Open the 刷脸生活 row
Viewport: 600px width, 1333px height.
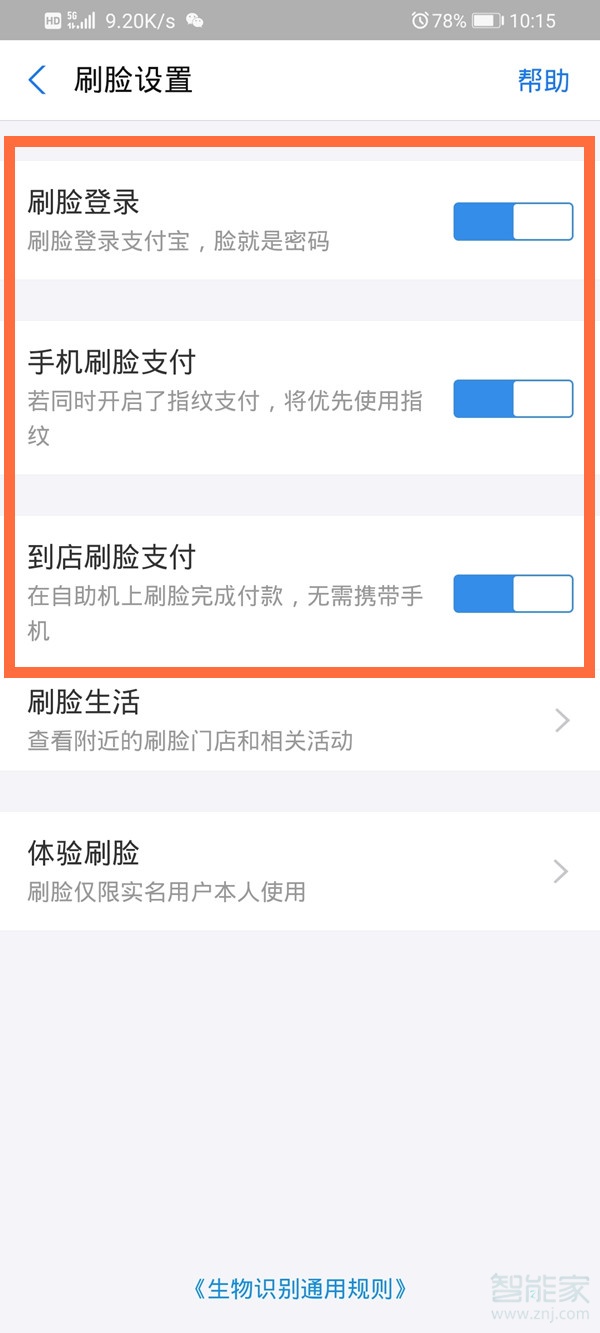(300, 720)
